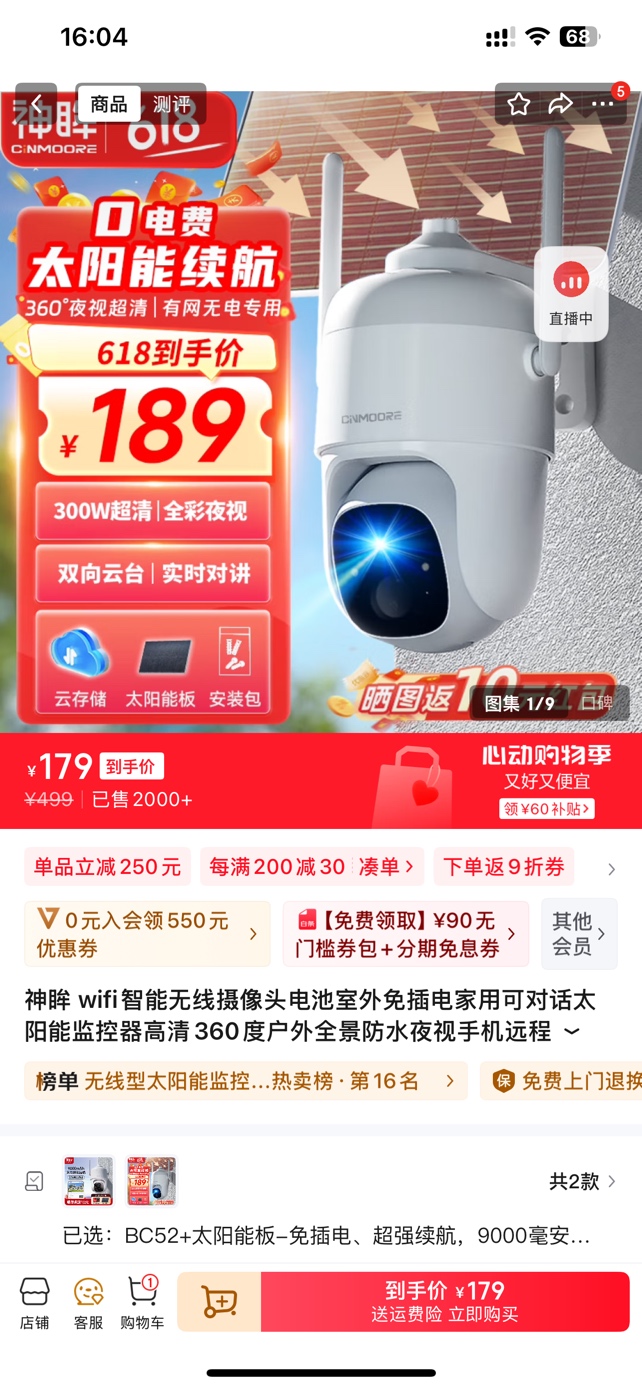Viewport: 642px width, 1389px height.
Task: Expand the full product title
Action: pos(572,1031)
